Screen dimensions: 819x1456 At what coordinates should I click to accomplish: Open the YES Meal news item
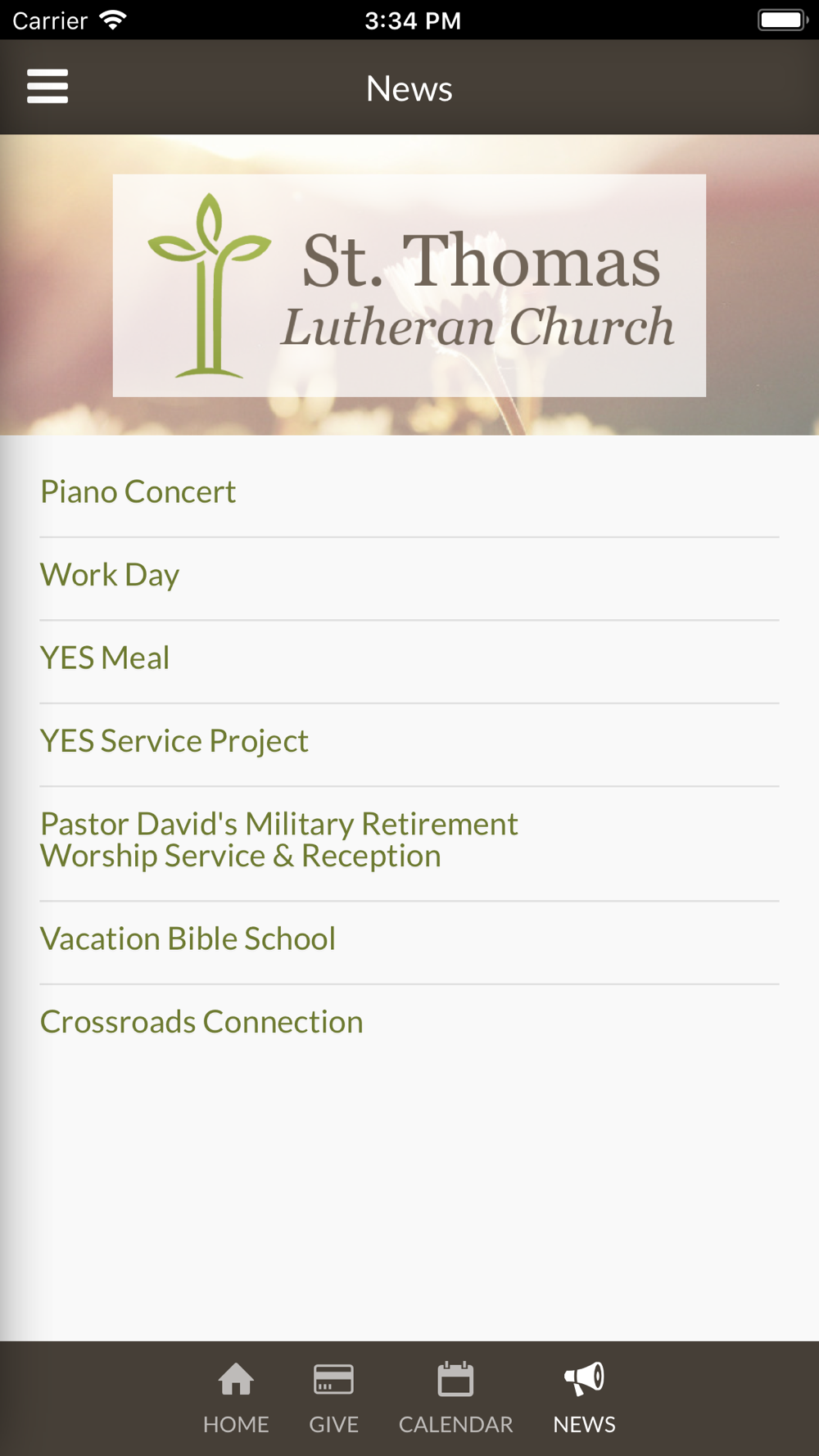click(x=105, y=658)
